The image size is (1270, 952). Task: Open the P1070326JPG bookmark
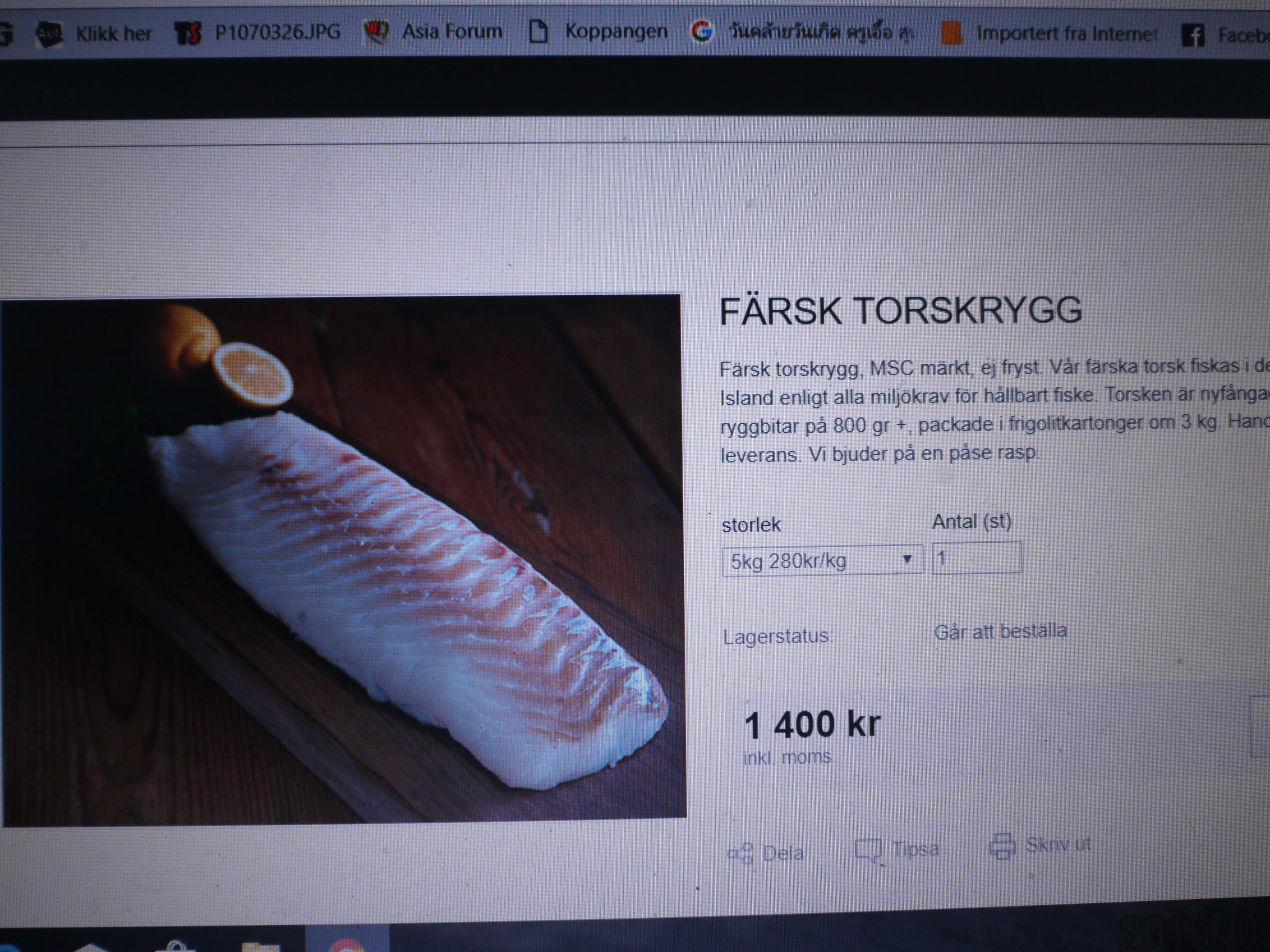(258, 32)
